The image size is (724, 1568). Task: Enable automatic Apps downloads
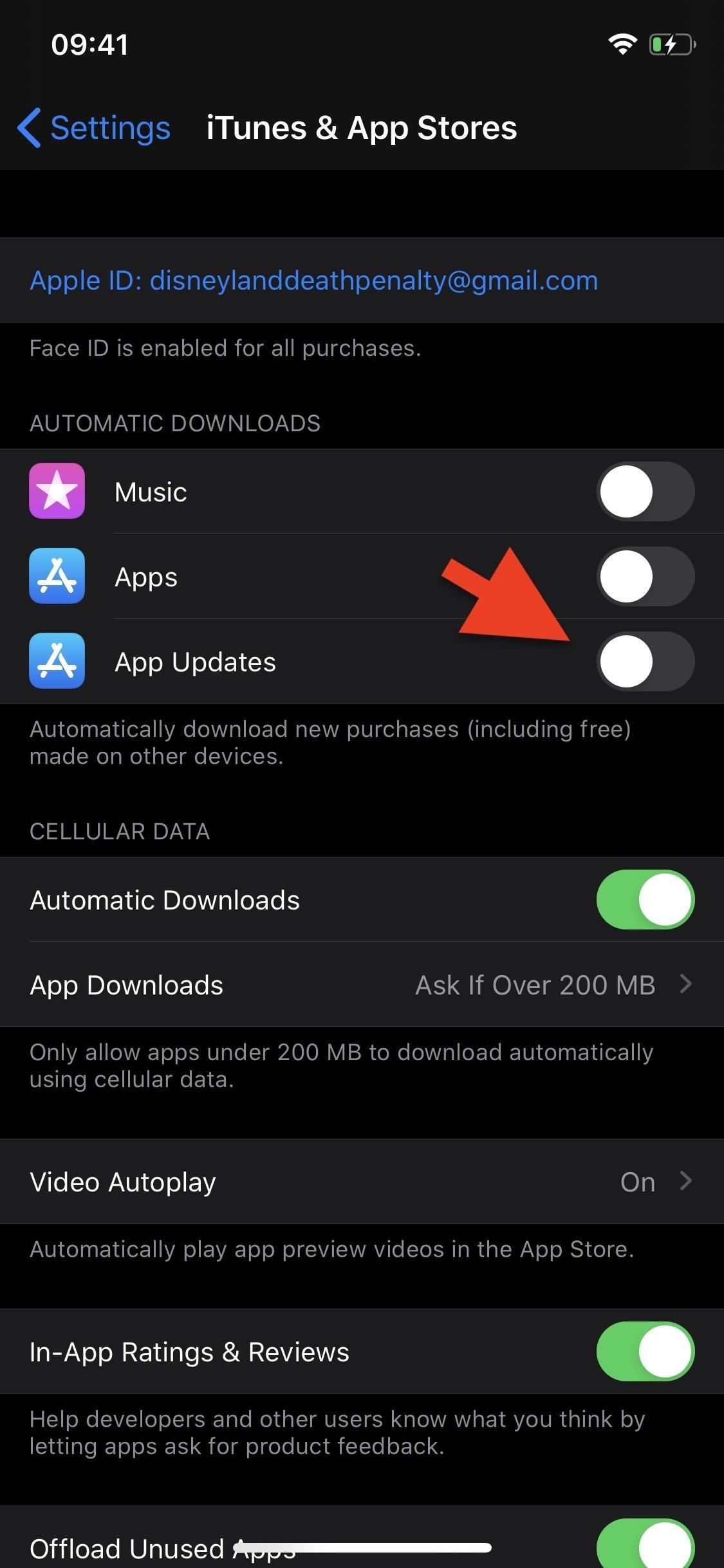(x=644, y=577)
